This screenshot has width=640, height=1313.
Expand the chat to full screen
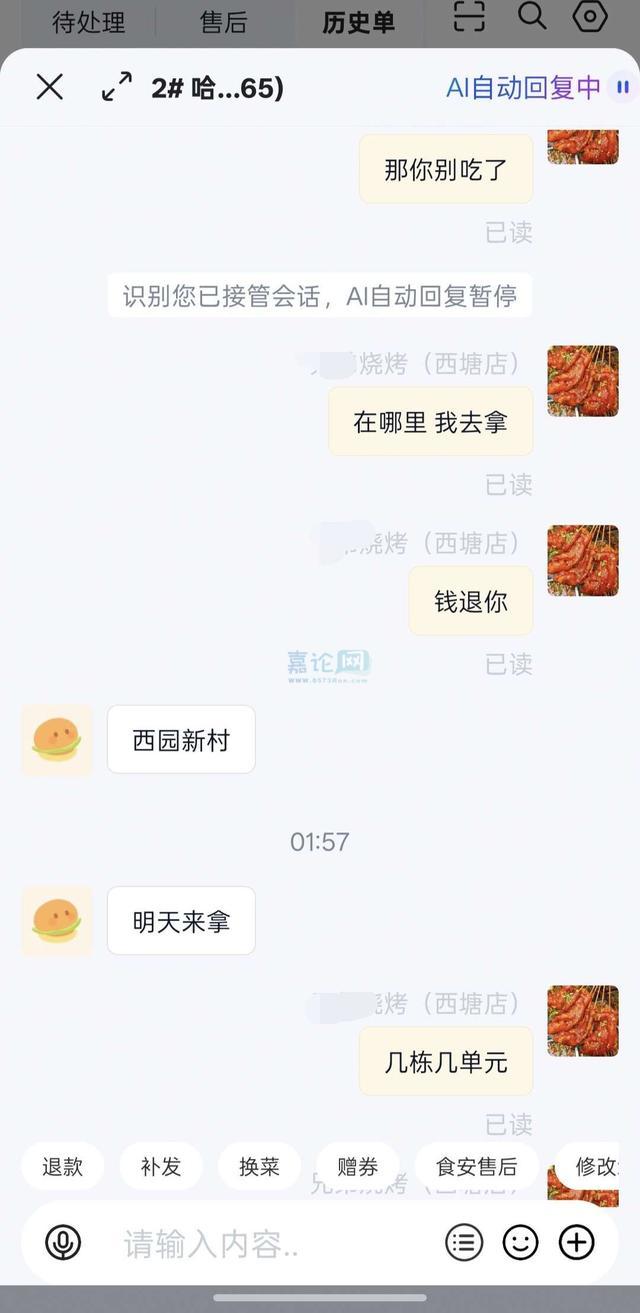coord(117,87)
